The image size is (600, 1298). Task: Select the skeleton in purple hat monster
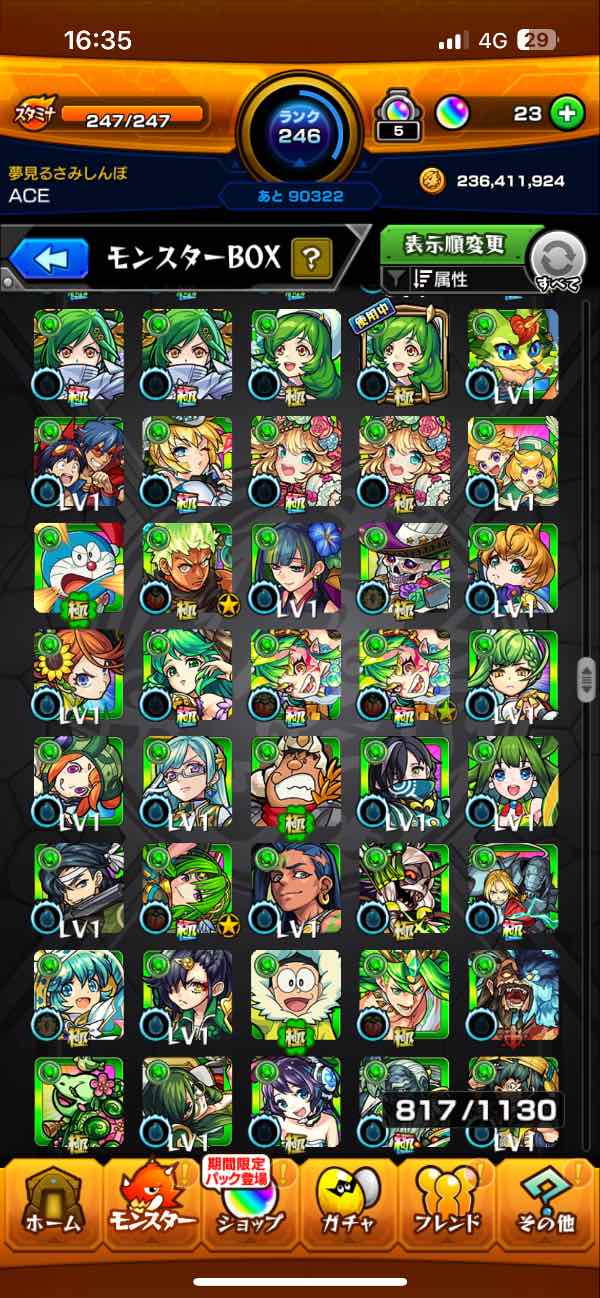(x=403, y=569)
